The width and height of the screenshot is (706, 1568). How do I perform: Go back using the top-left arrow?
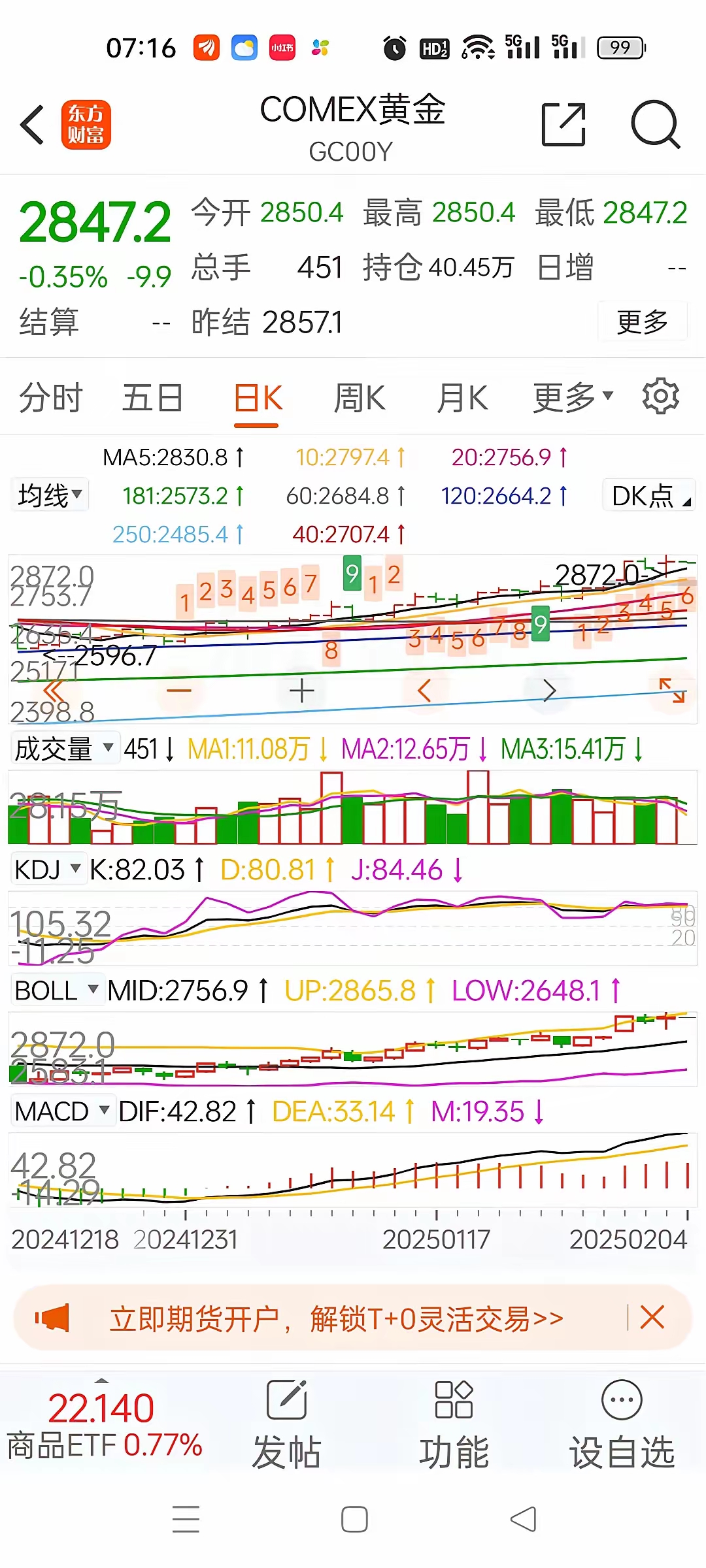pyautogui.click(x=33, y=124)
